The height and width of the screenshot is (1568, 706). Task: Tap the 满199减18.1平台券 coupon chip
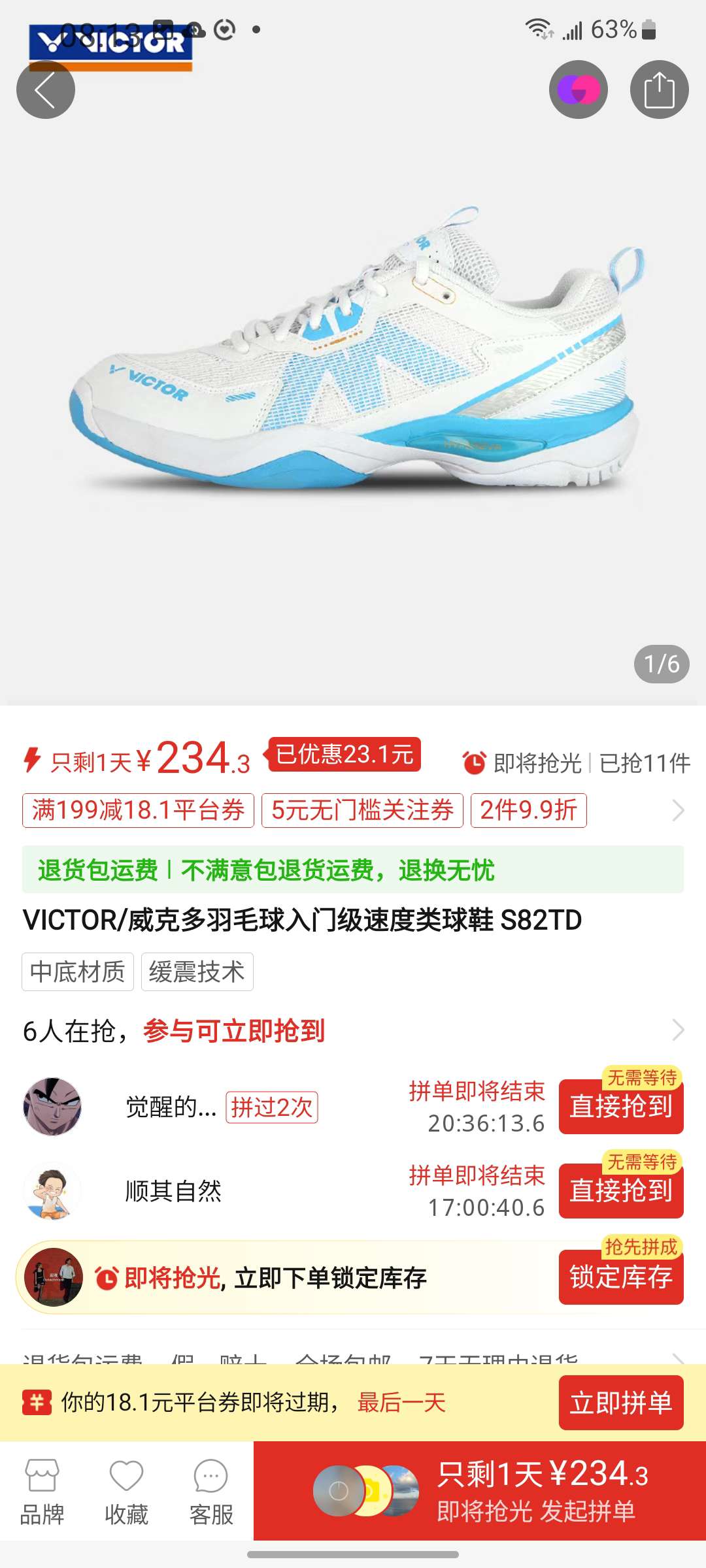(138, 810)
